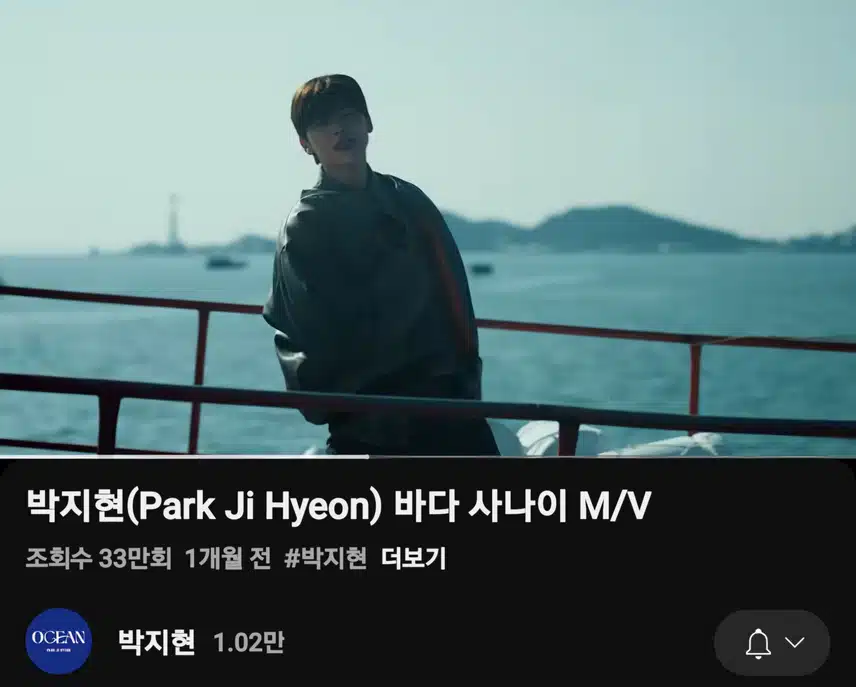Open the #박지현 hashtag link
856x687 pixels.
coord(325,559)
